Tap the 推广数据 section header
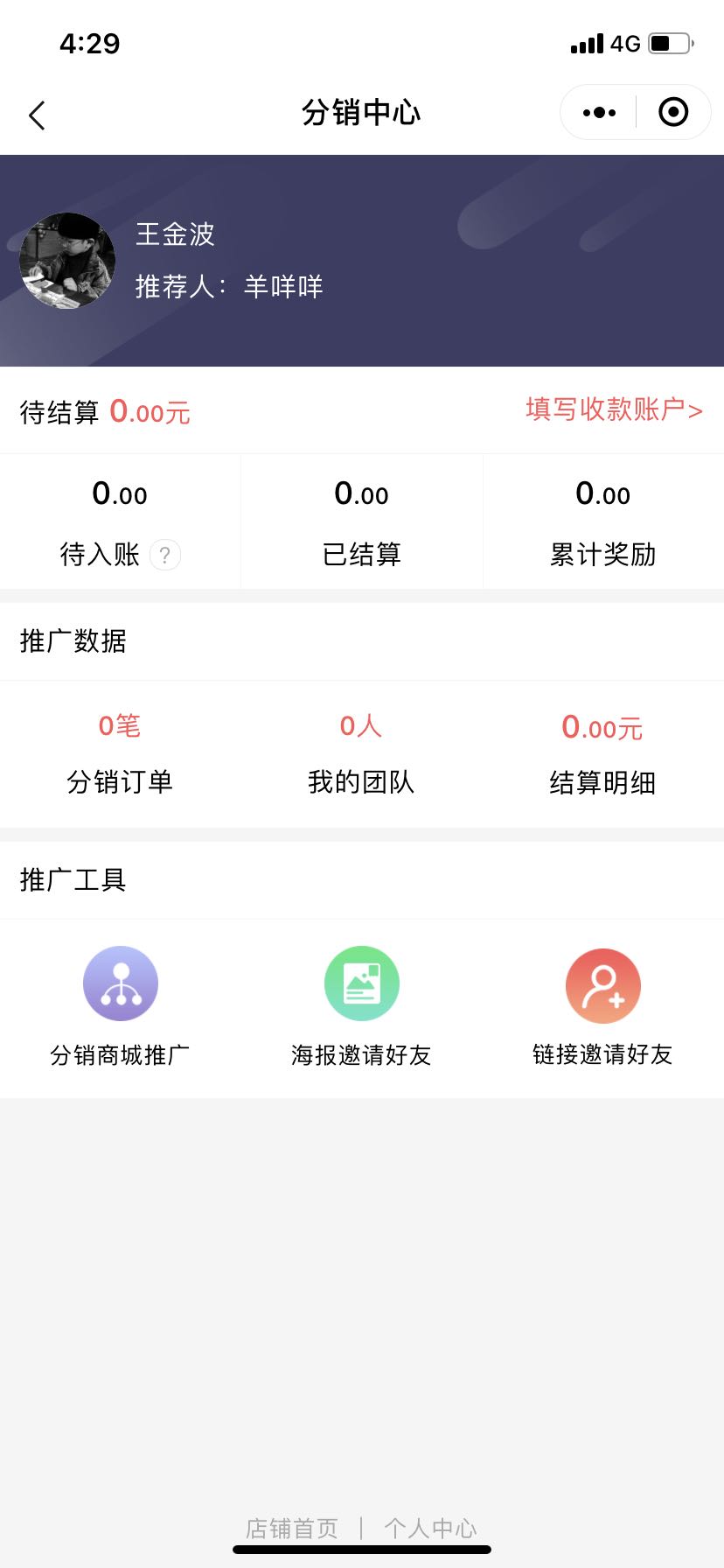This screenshot has height=1568, width=724. click(73, 641)
